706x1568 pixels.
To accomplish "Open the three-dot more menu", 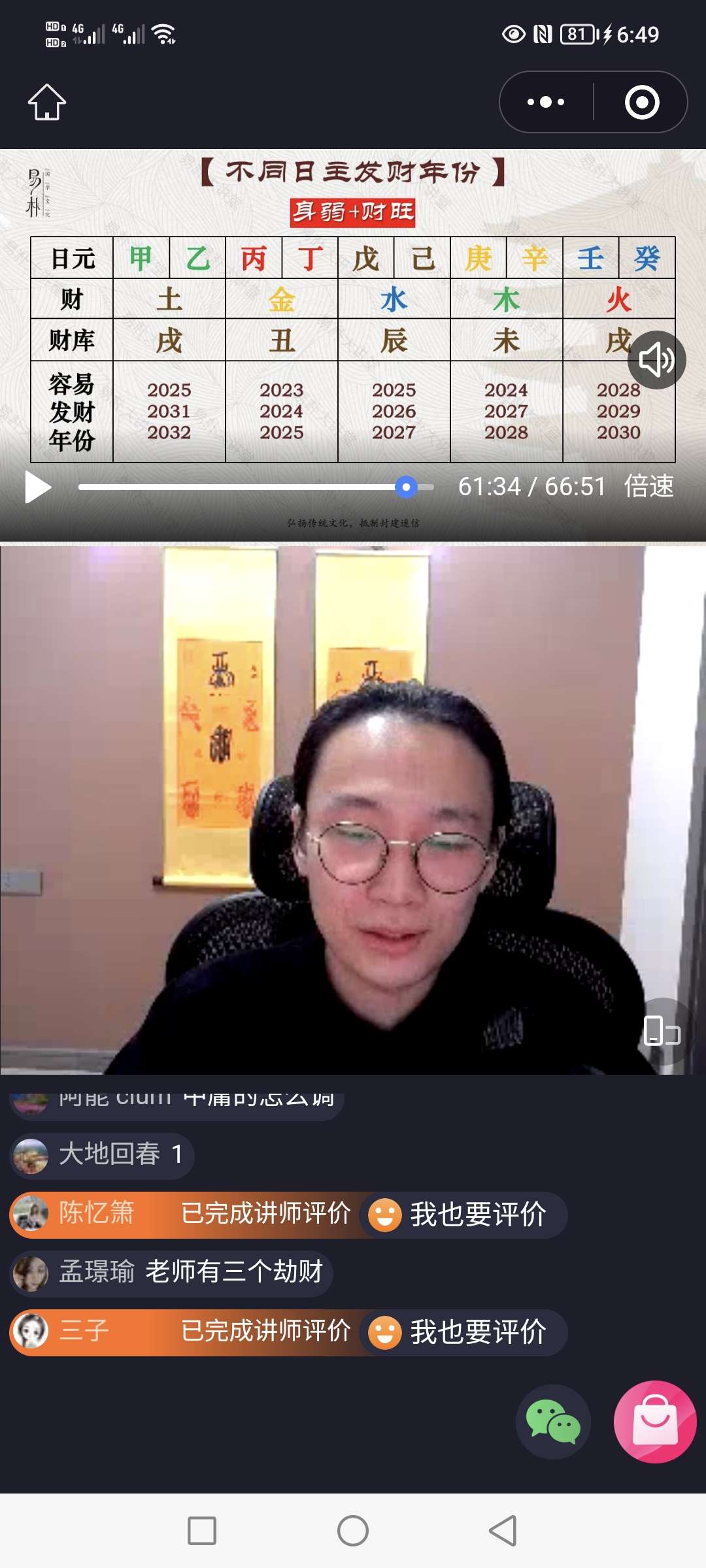I will [x=546, y=102].
